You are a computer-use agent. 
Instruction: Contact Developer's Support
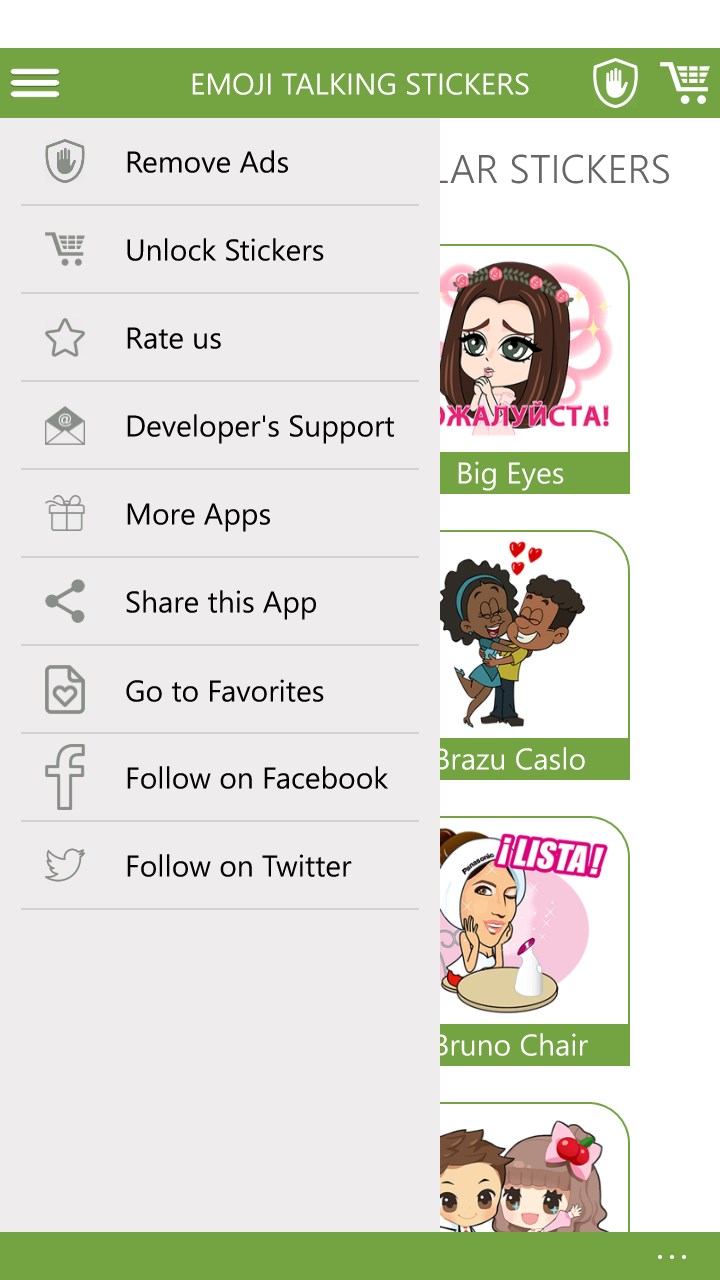[x=259, y=426]
